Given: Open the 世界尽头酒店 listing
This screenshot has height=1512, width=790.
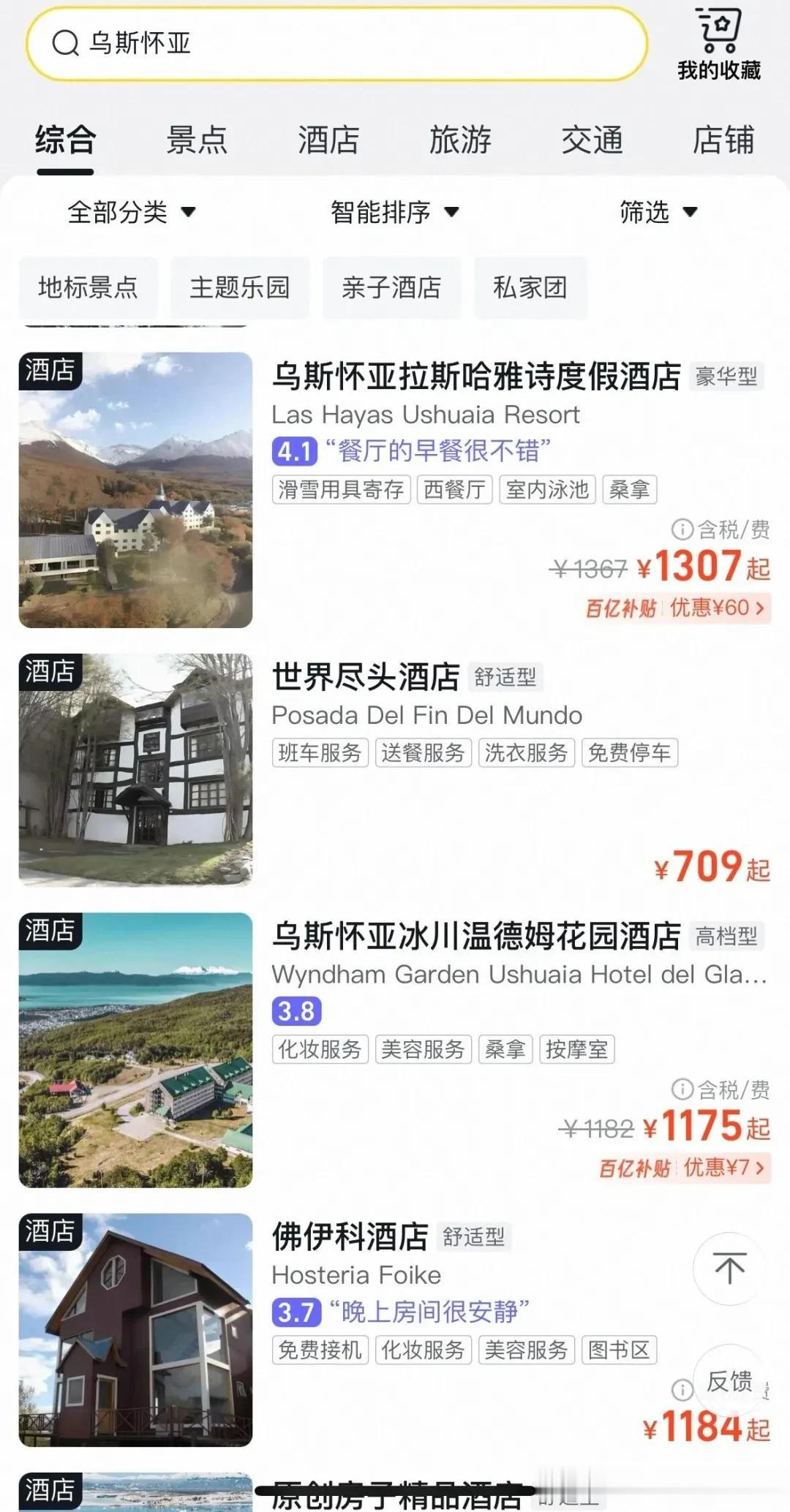Looking at the screenshot, I should click(x=366, y=677).
